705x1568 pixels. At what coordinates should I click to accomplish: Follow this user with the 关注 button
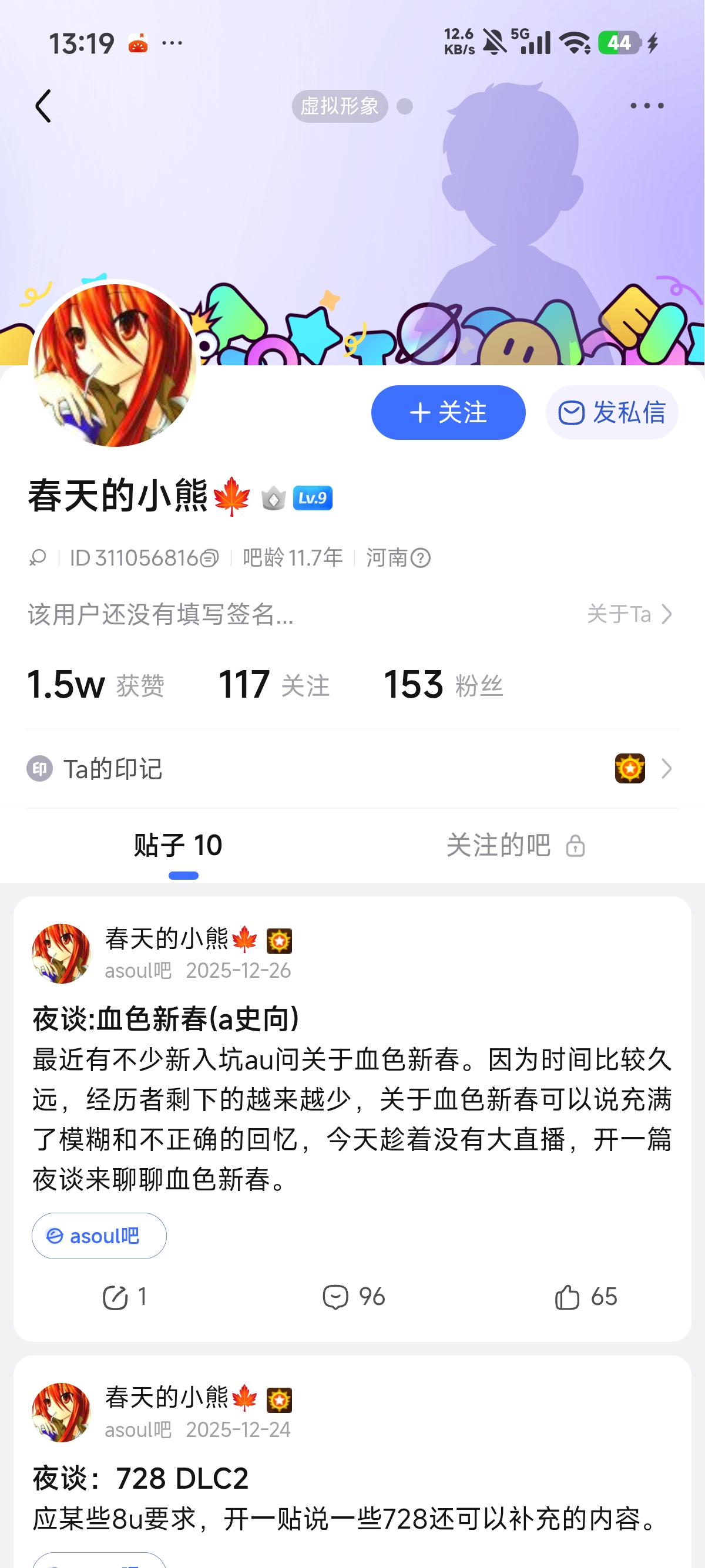[x=448, y=413]
